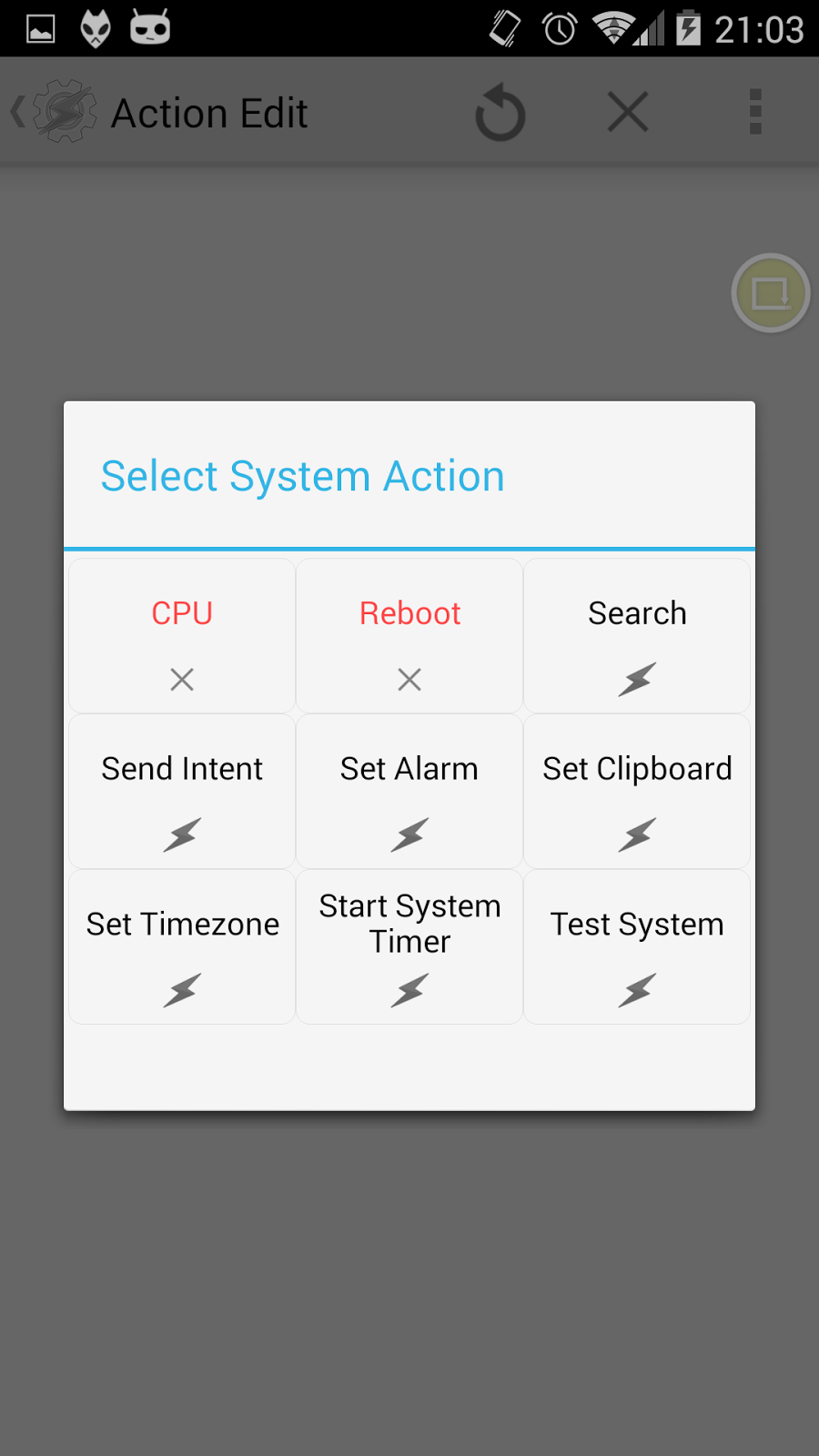Select the CPU system action
This screenshot has width=819, height=1456.
tap(182, 635)
